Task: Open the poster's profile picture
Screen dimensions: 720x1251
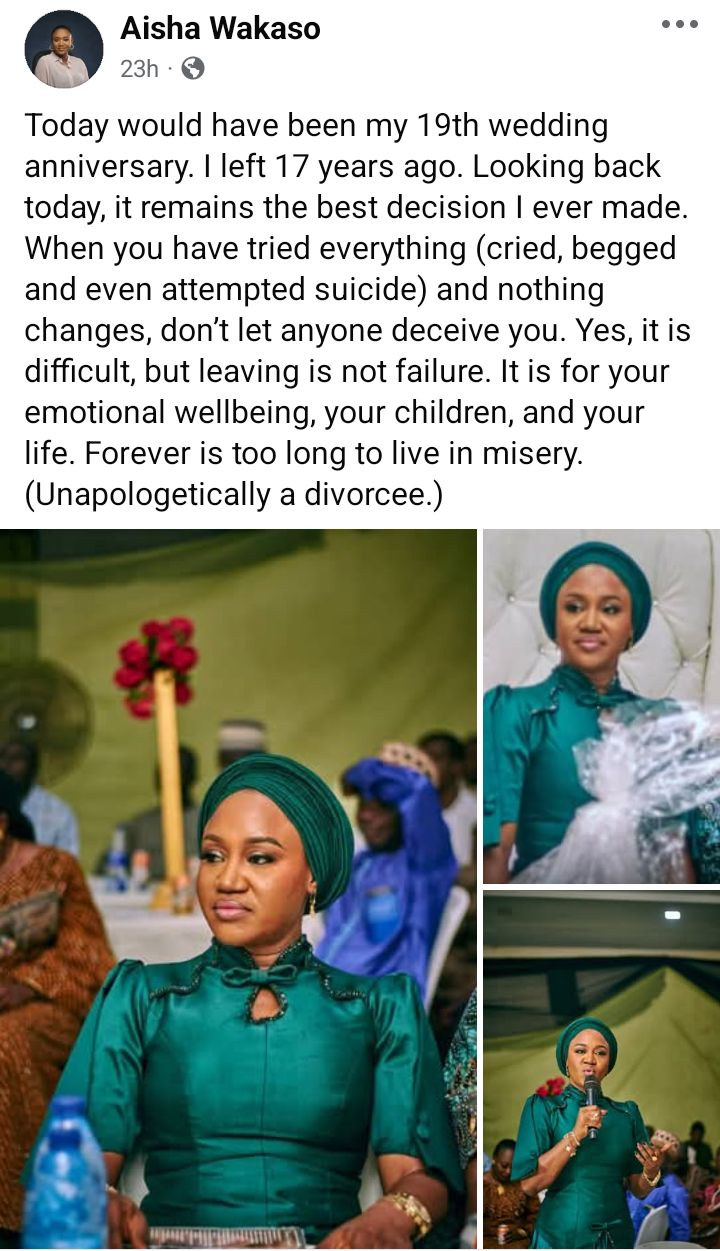Action: pyautogui.click(x=63, y=49)
